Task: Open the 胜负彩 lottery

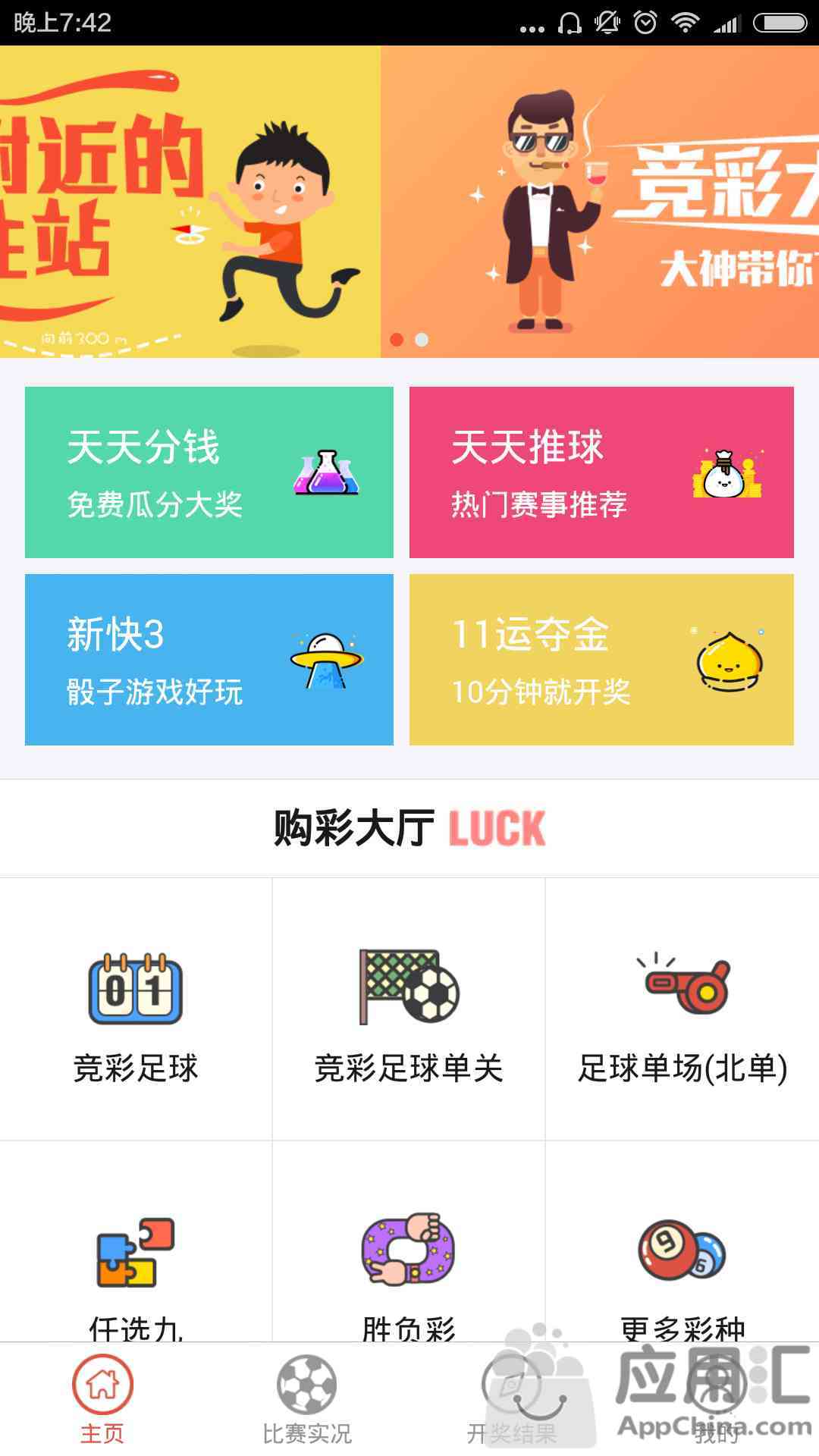Action: pos(409,1266)
